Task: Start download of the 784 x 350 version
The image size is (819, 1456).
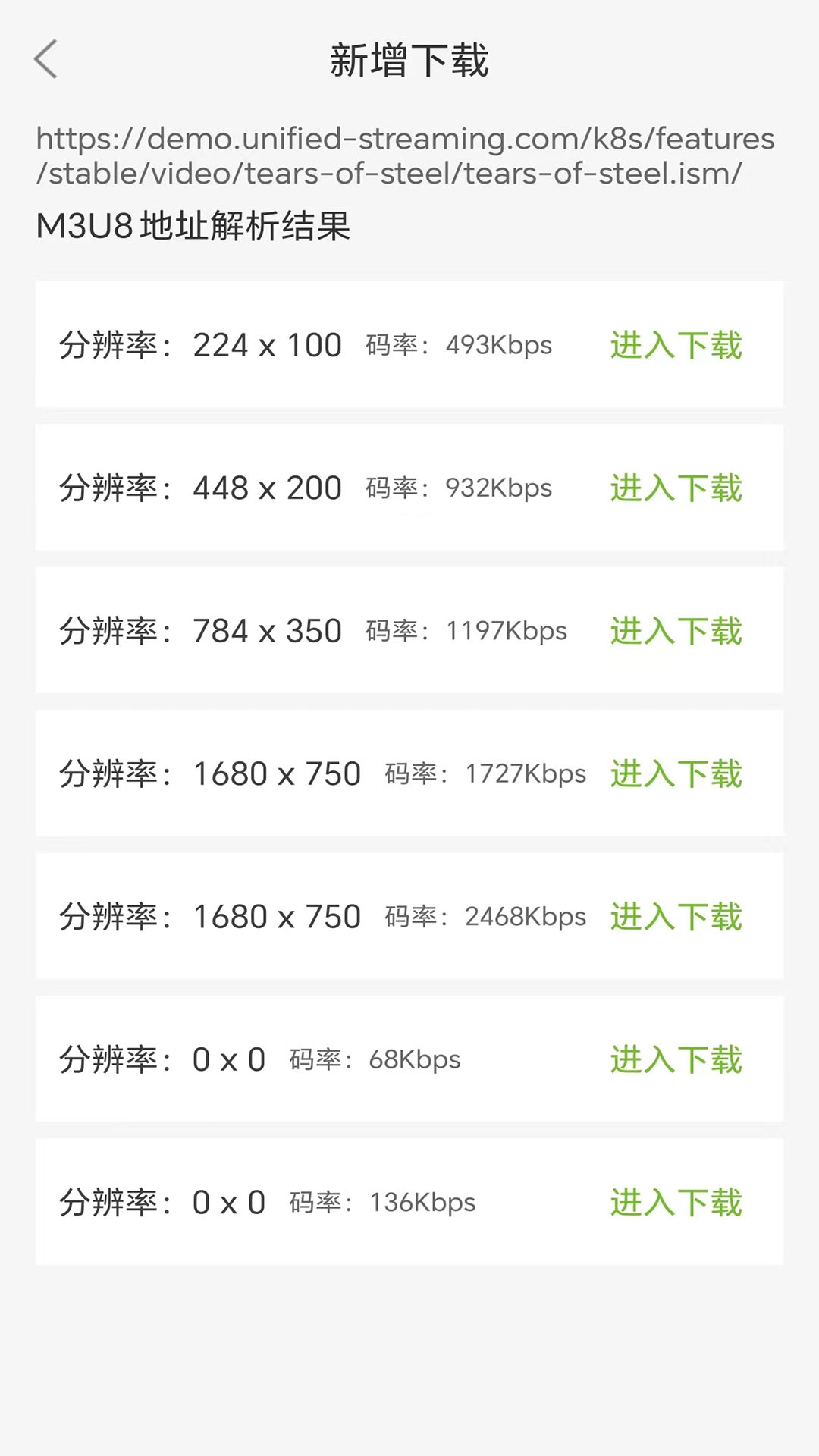Action: point(676,631)
